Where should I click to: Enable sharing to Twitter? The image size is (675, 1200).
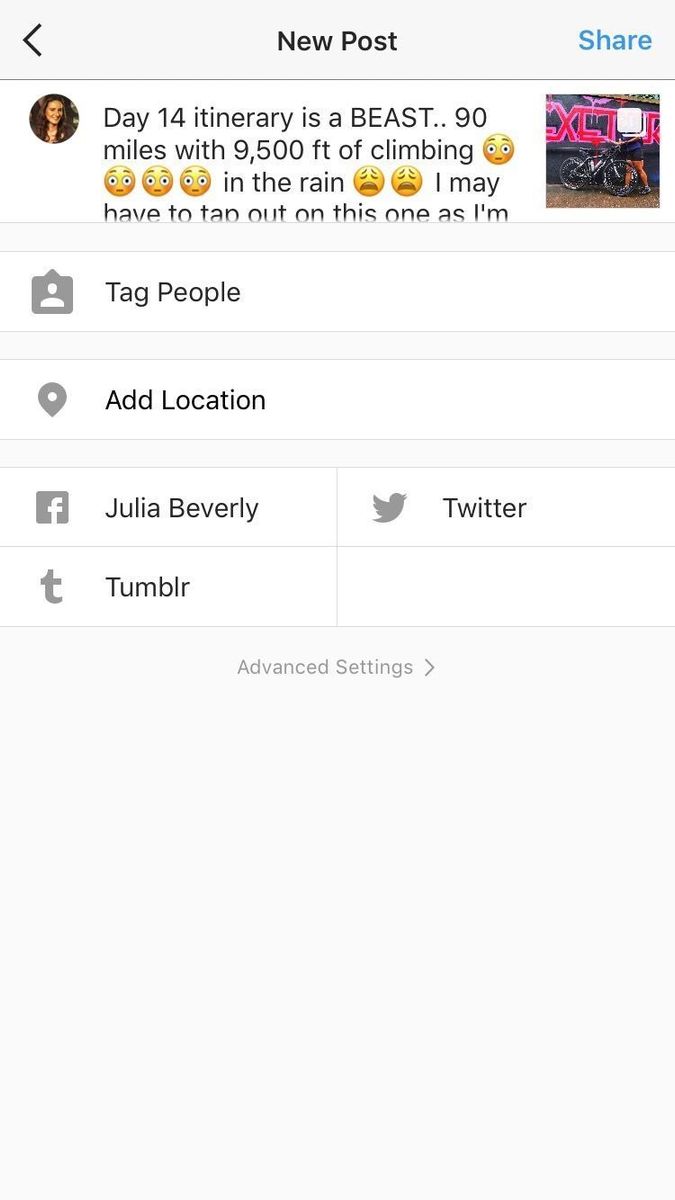click(x=484, y=508)
